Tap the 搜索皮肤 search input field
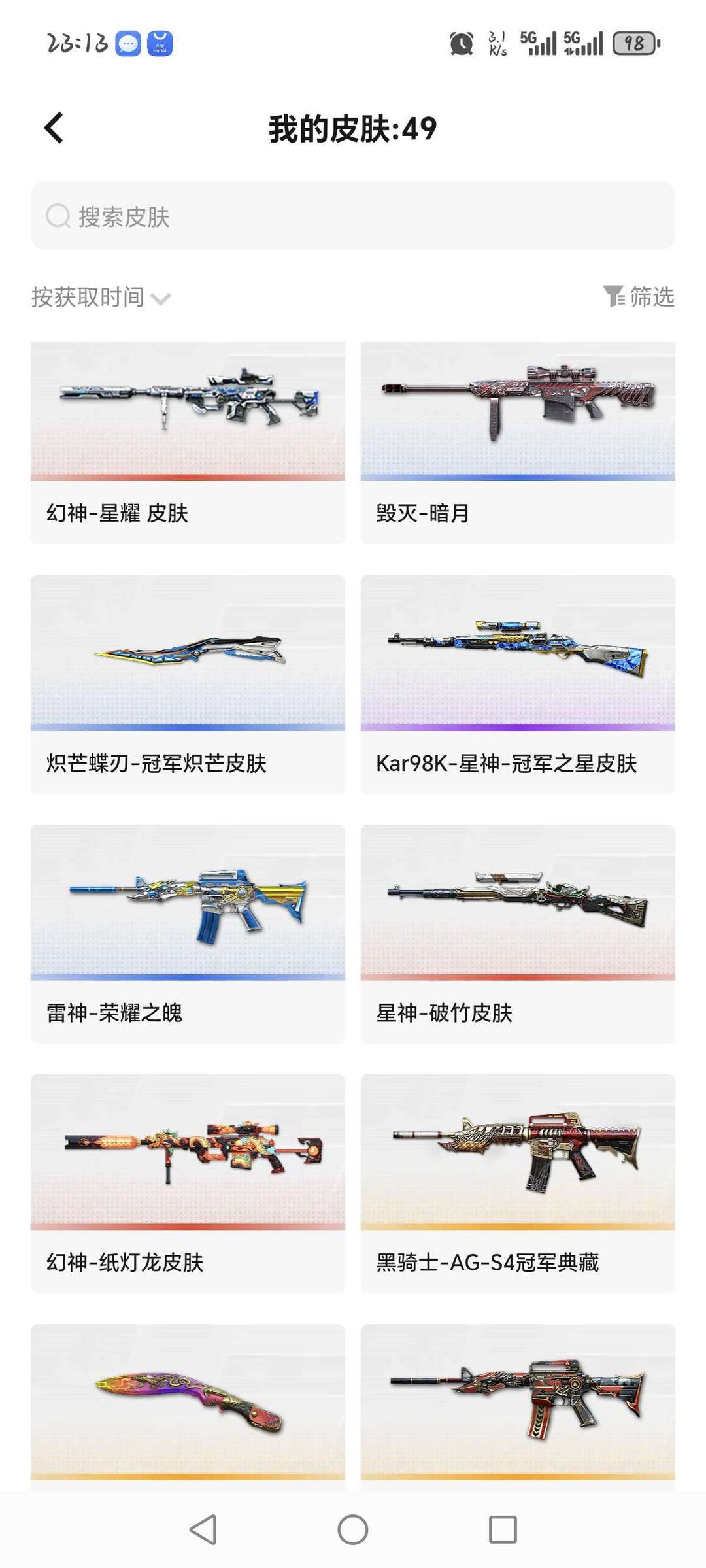The image size is (706, 1568). click(353, 216)
